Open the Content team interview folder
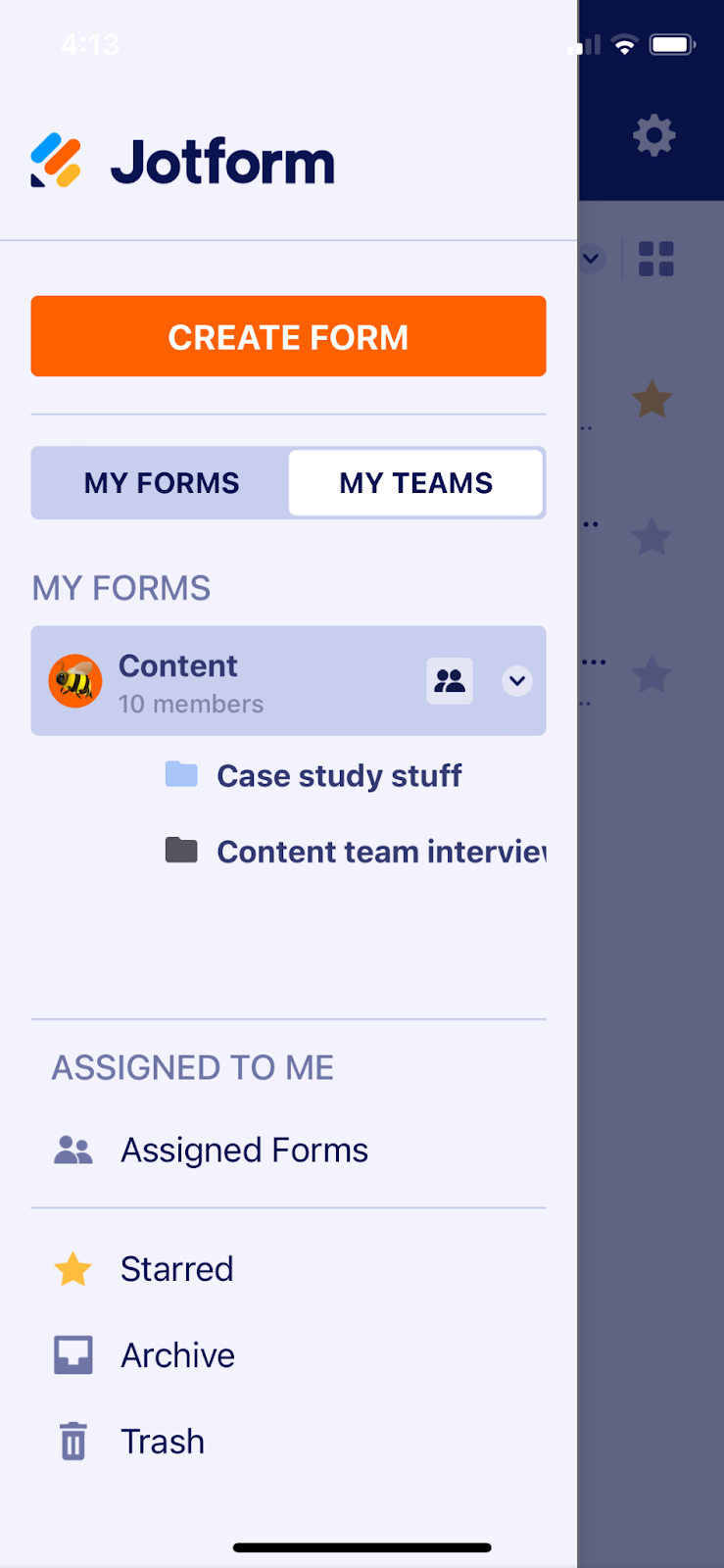The image size is (724, 1568). (380, 852)
